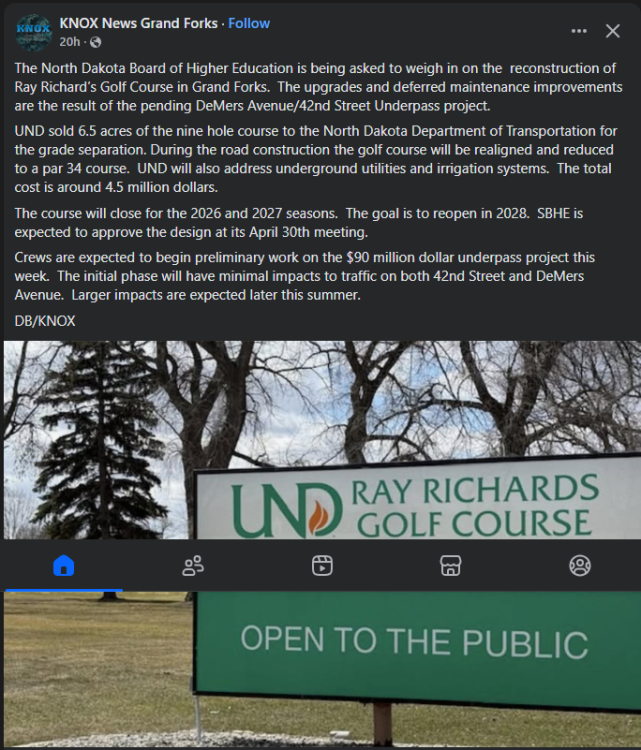The height and width of the screenshot is (750, 641).
Task: Switch to the Home tab
Action: pos(63,566)
